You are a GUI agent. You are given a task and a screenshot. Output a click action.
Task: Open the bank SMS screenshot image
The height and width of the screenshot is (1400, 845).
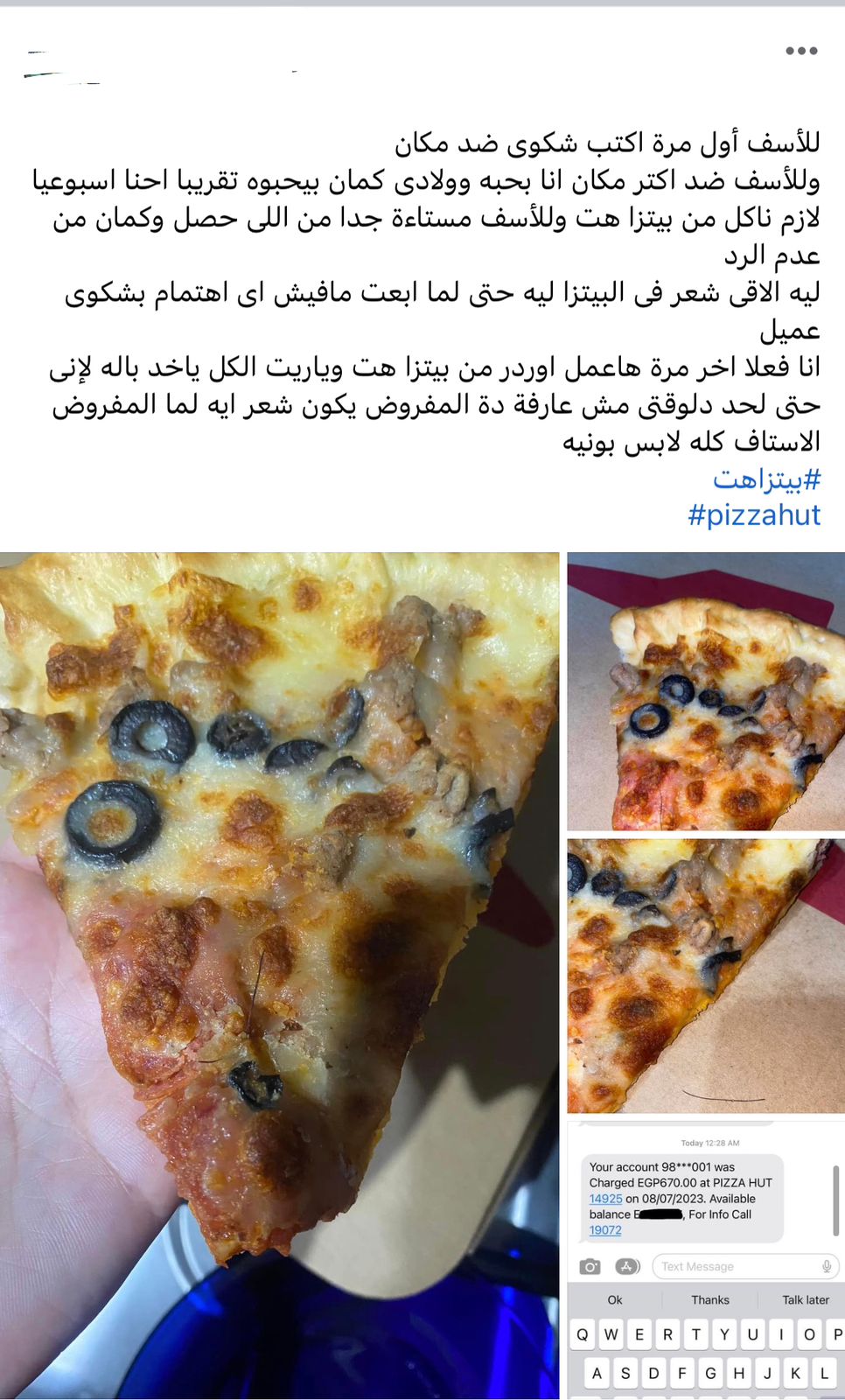pyautogui.click(x=705, y=1258)
